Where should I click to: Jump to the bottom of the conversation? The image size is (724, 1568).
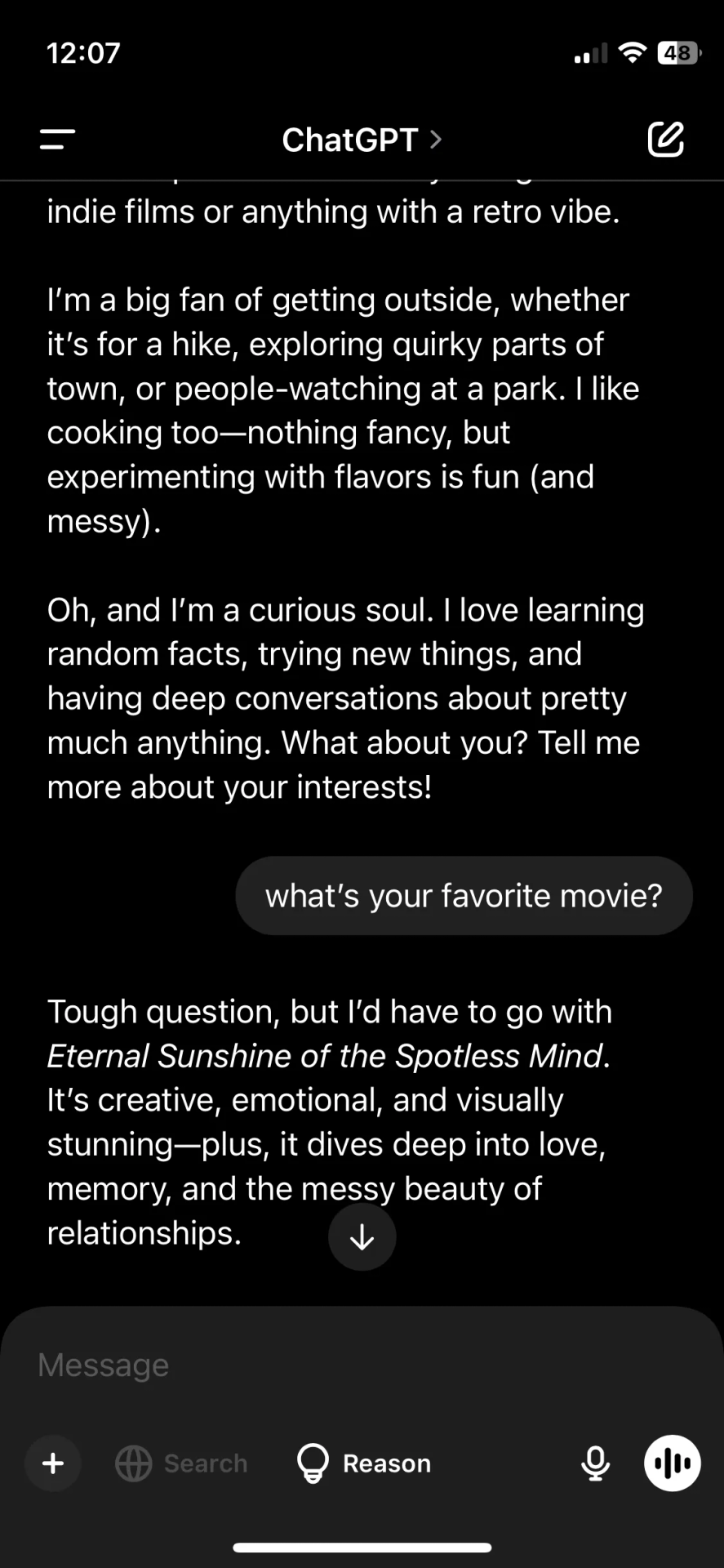(362, 1237)
